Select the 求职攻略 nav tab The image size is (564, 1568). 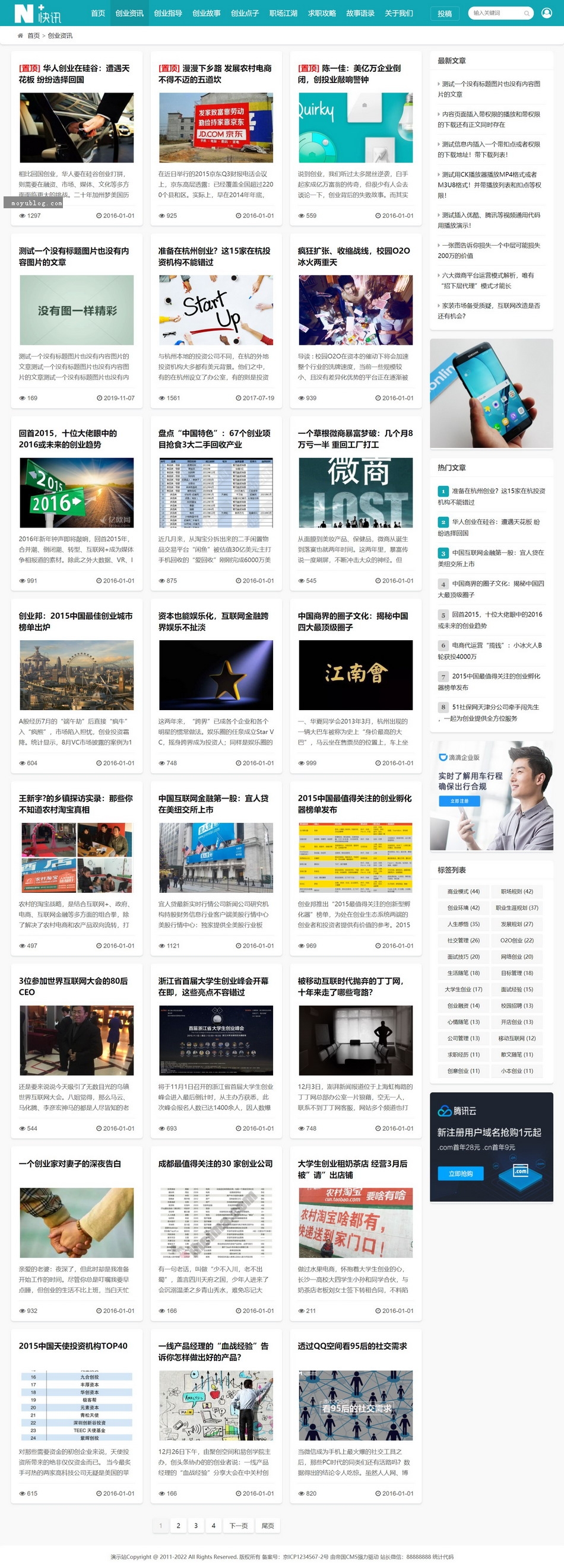coord(322,13)
